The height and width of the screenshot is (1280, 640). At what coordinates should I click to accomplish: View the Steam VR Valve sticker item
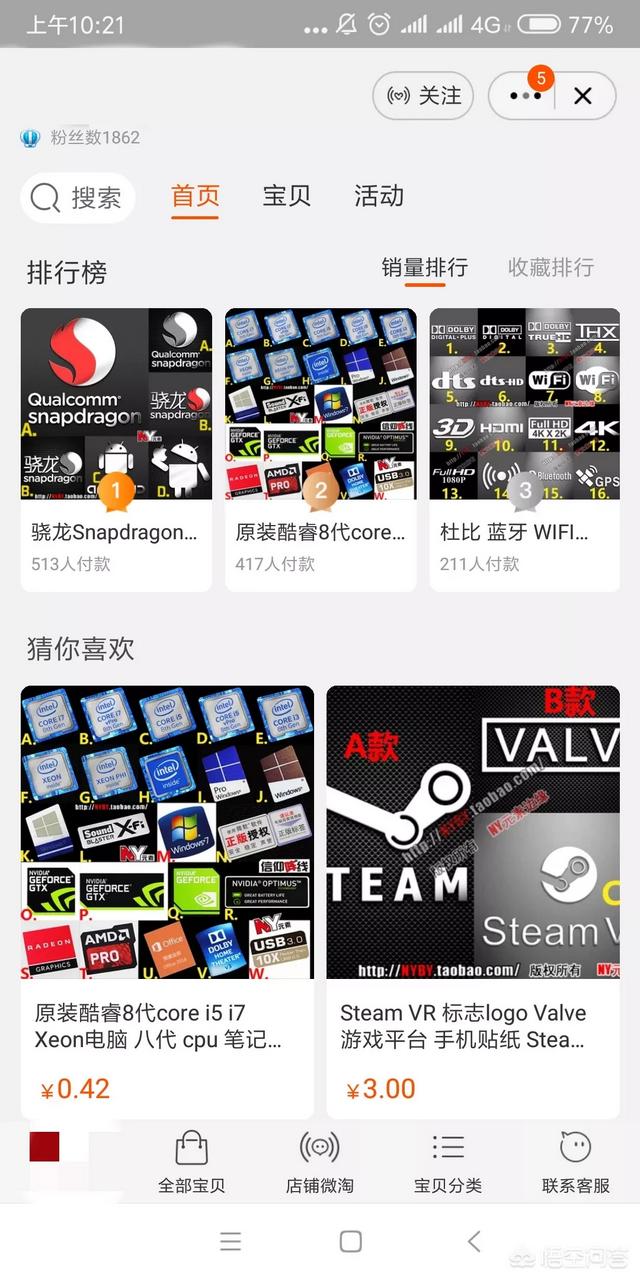coord(473,901)
